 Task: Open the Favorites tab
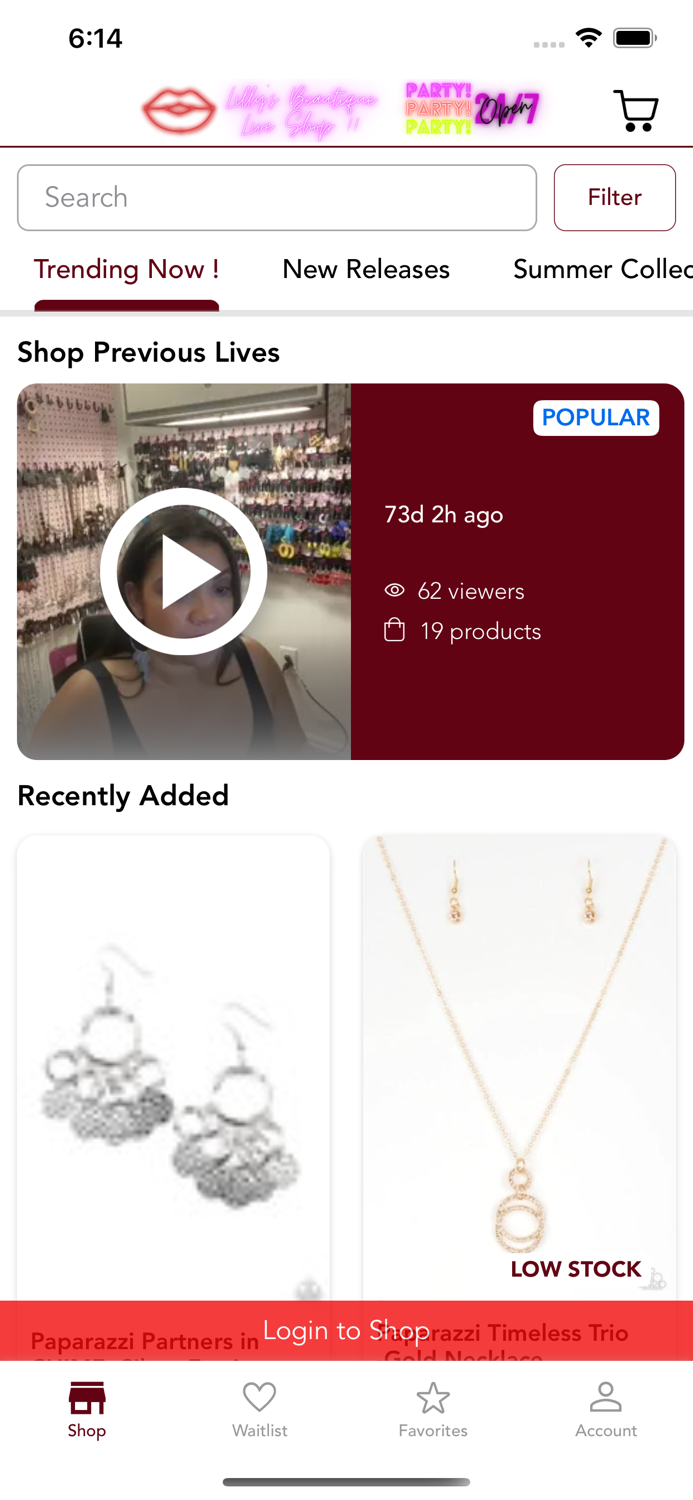(433, 1409)
